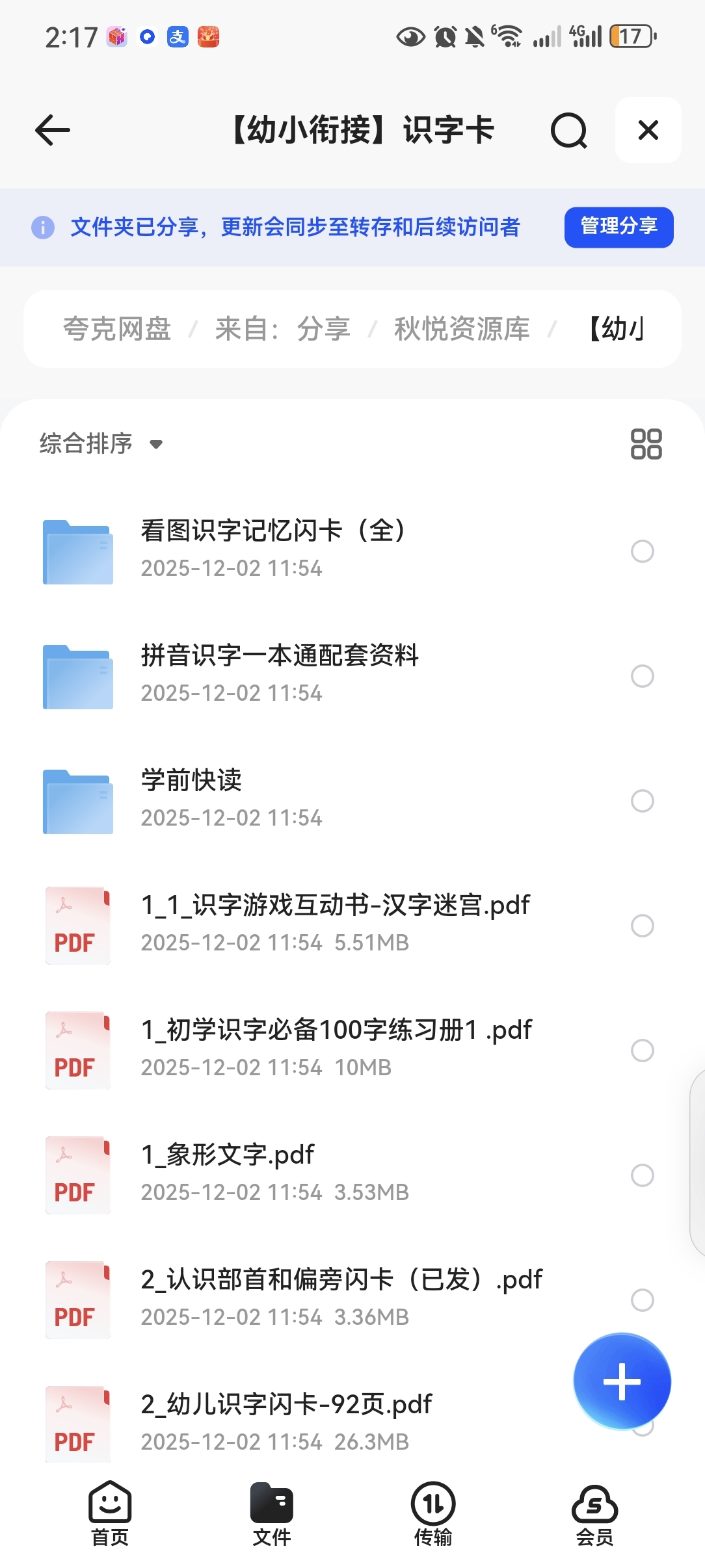
Task: Open 1_1_识字游戏互动书-汉字迷宫.pdf
Action: click(x=335, y=924)
